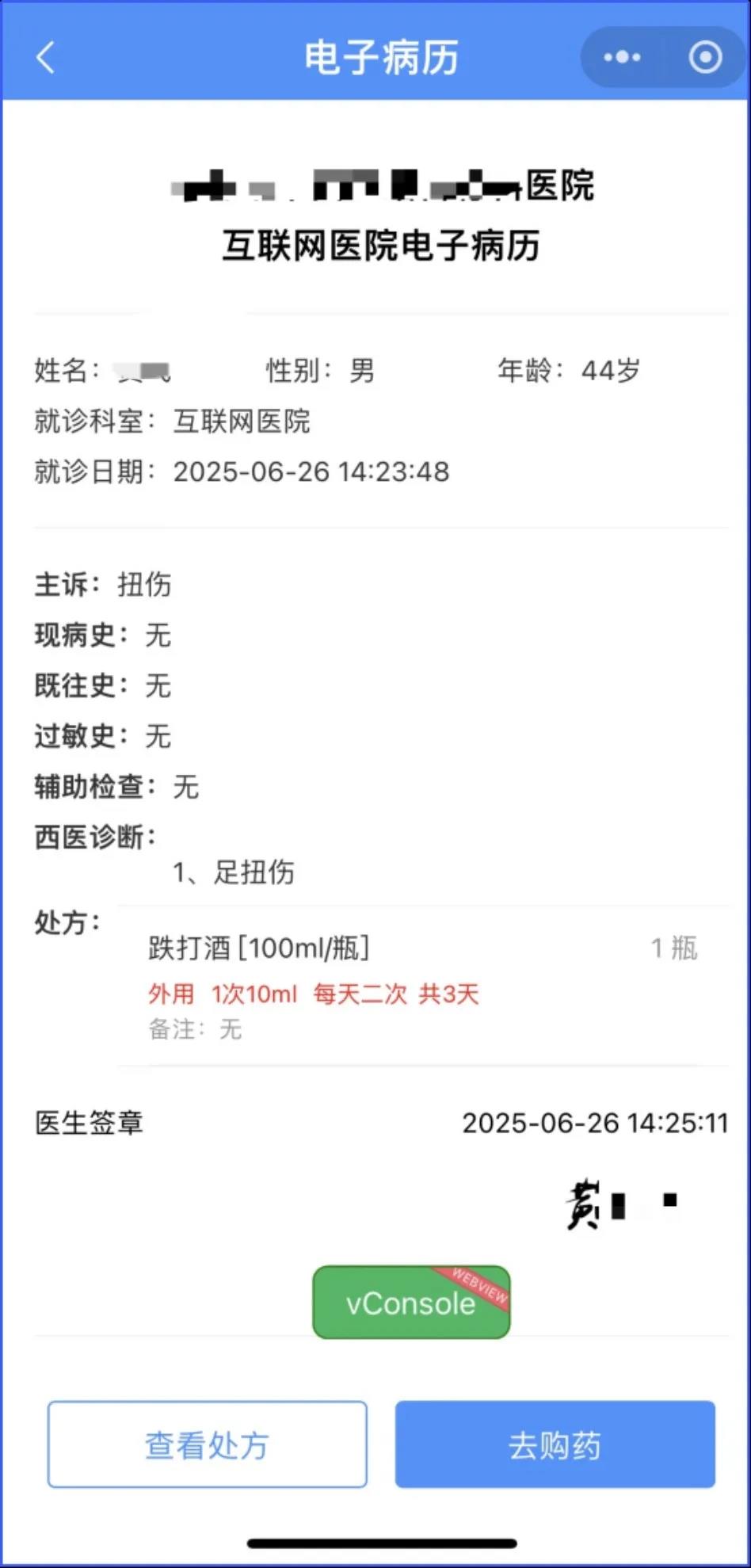Open the mini program three-dot menu

click(622, 57)
